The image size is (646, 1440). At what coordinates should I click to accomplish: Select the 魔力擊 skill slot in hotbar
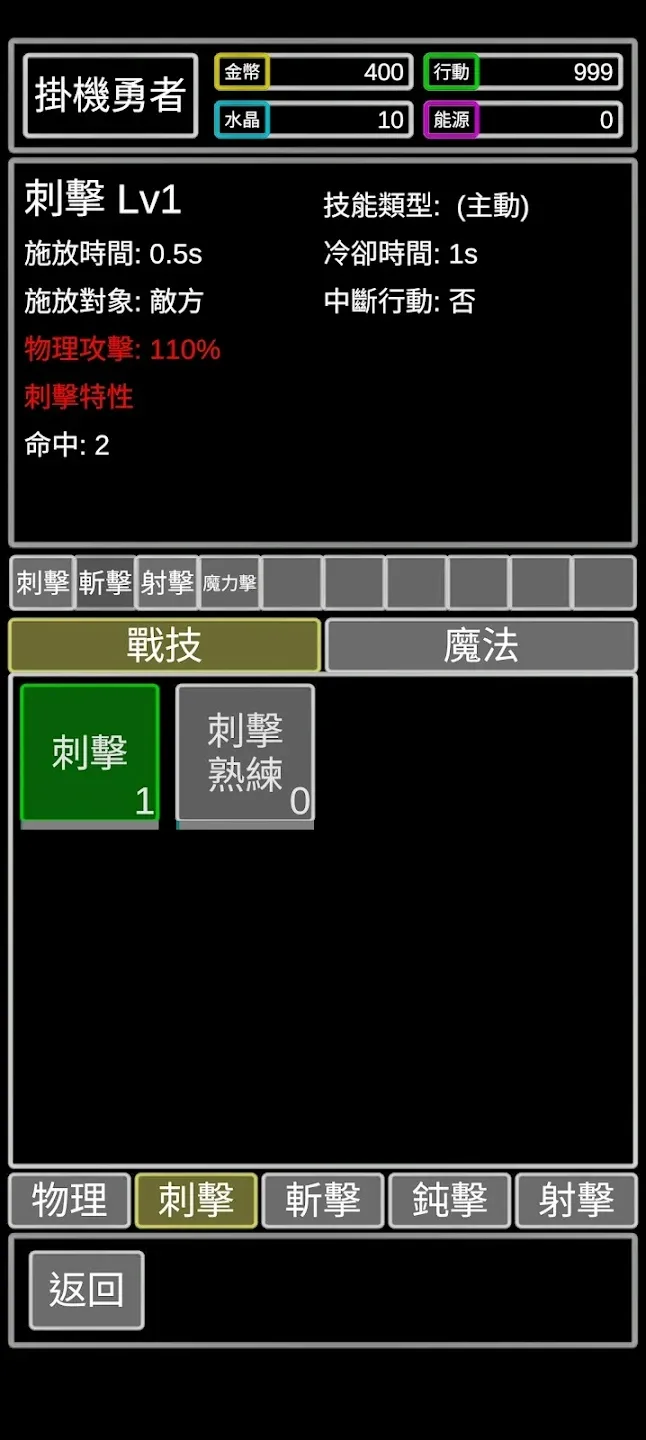(229, 583)
